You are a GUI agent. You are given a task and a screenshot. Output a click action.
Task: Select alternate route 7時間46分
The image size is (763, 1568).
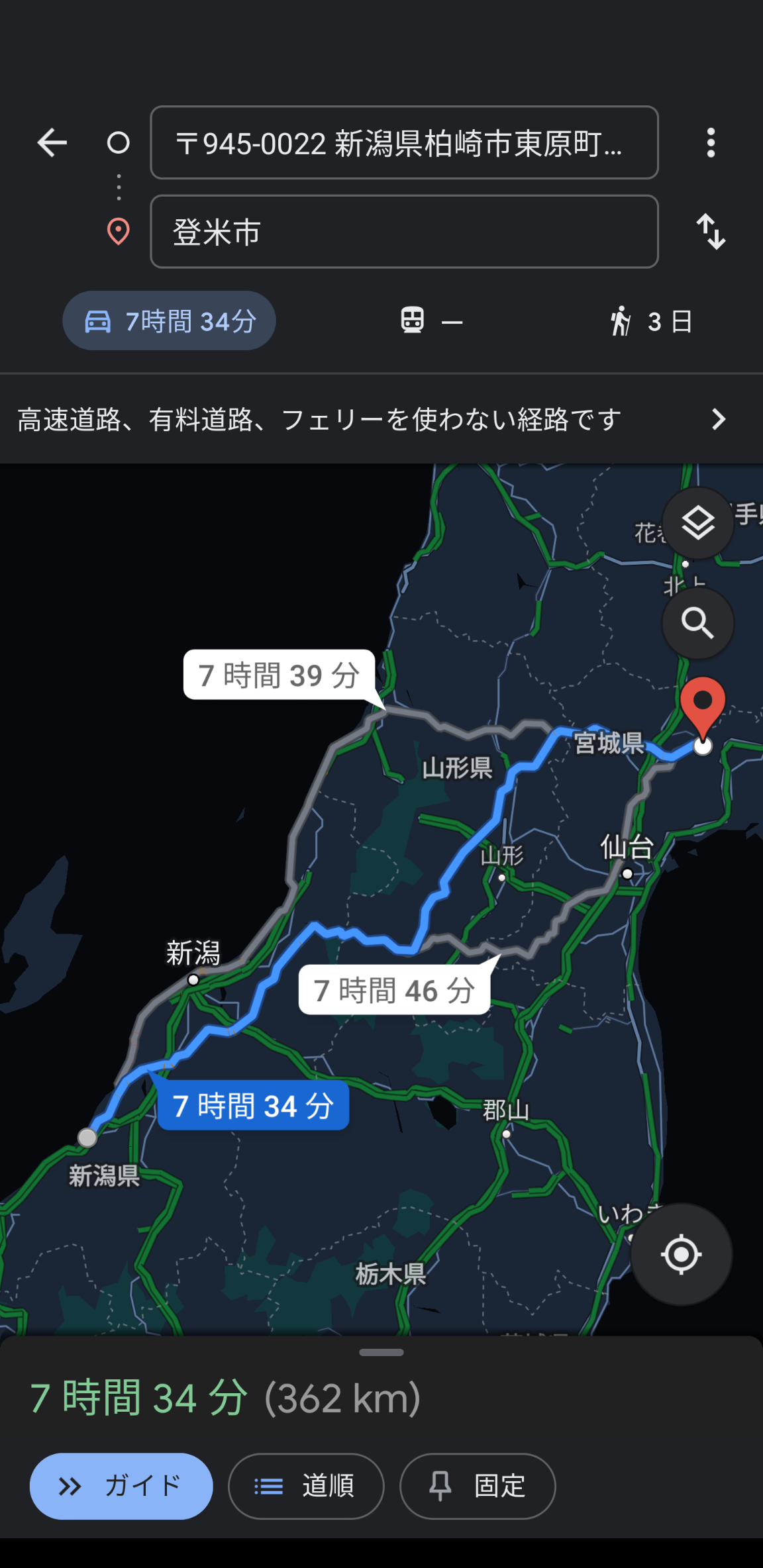coord(394,991)
